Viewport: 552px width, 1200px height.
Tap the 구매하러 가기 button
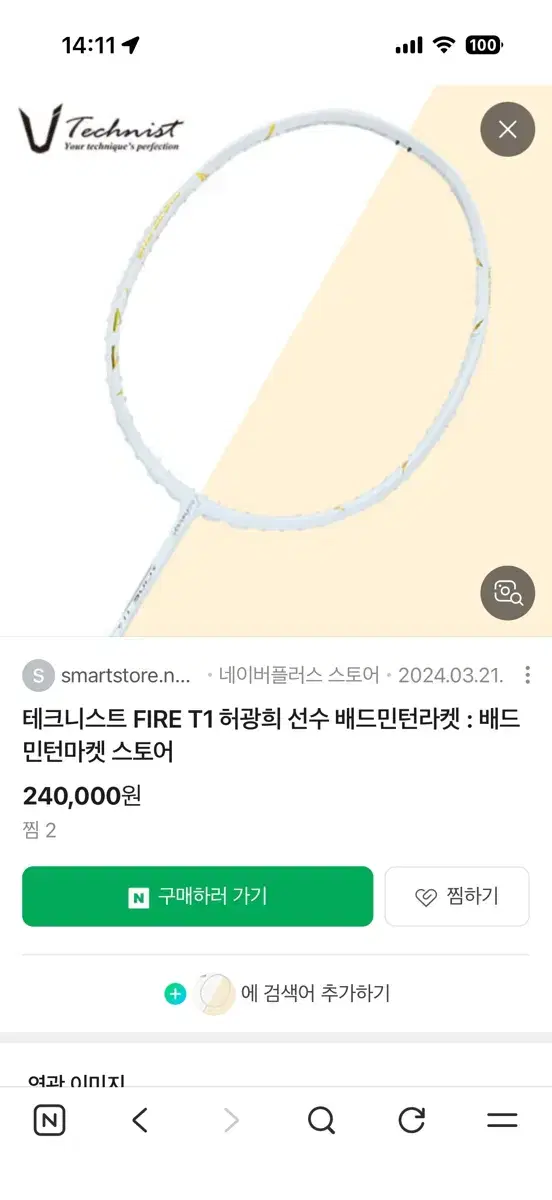(198, 896)
